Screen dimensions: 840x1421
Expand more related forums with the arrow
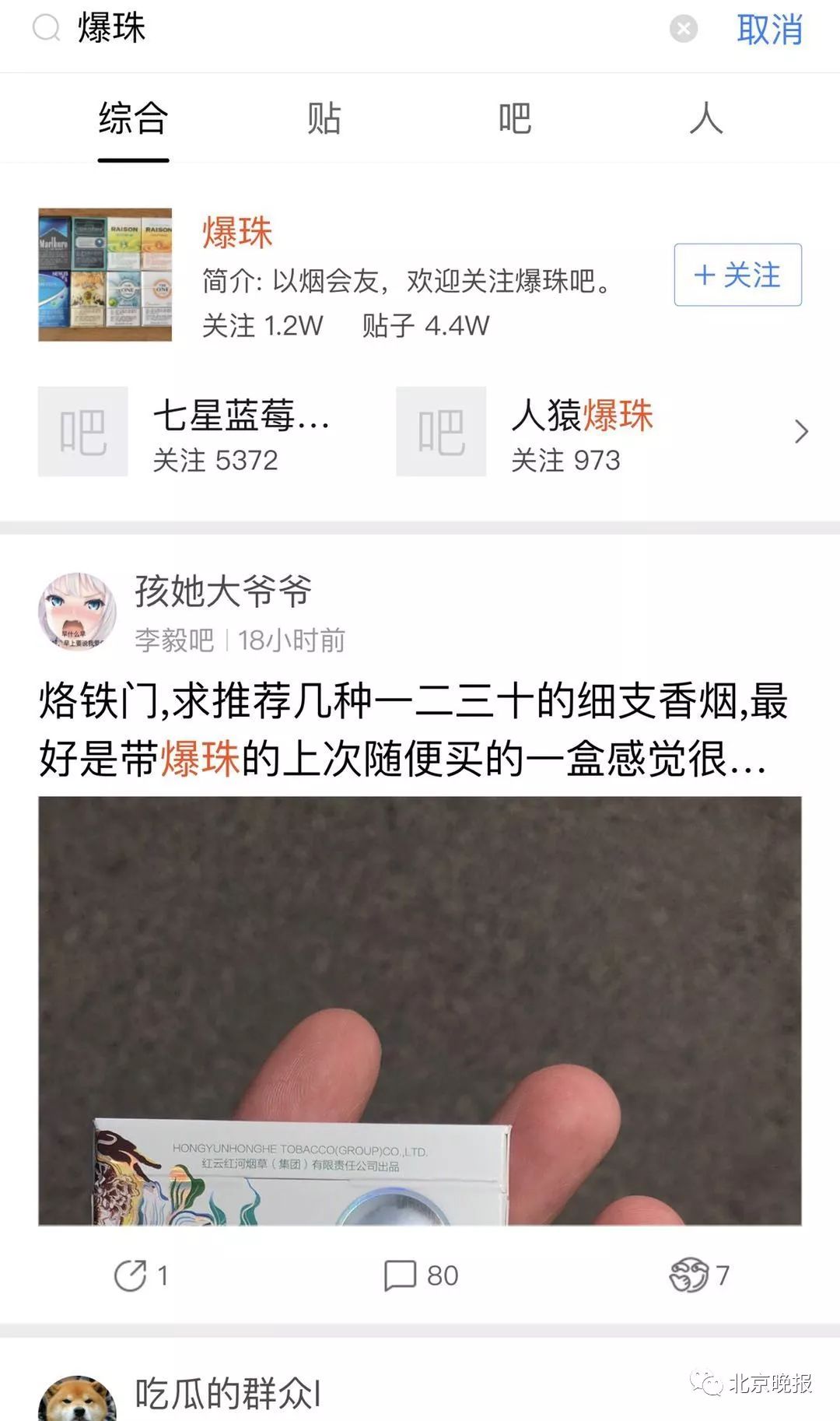tap(801, 431)
